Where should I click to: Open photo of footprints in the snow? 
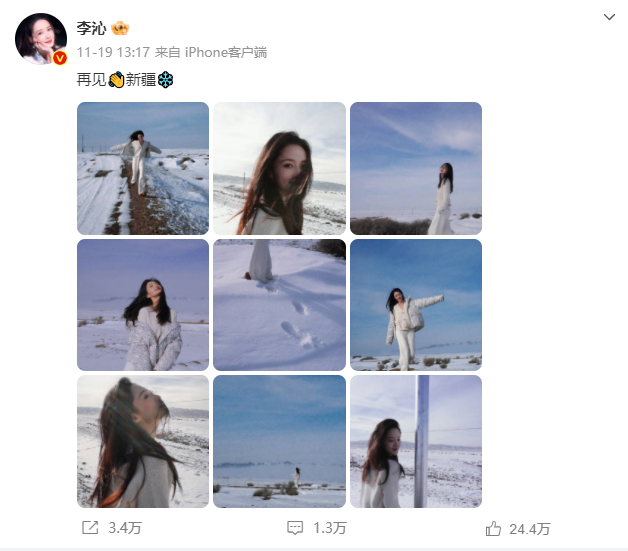pyautogui.click(x=279, y=305)
